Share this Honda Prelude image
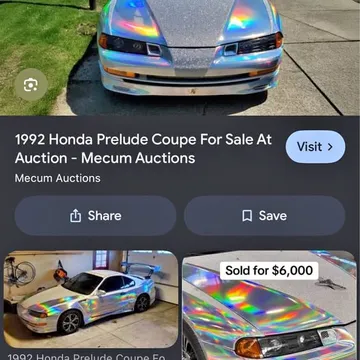 click(x=95, y=216)
